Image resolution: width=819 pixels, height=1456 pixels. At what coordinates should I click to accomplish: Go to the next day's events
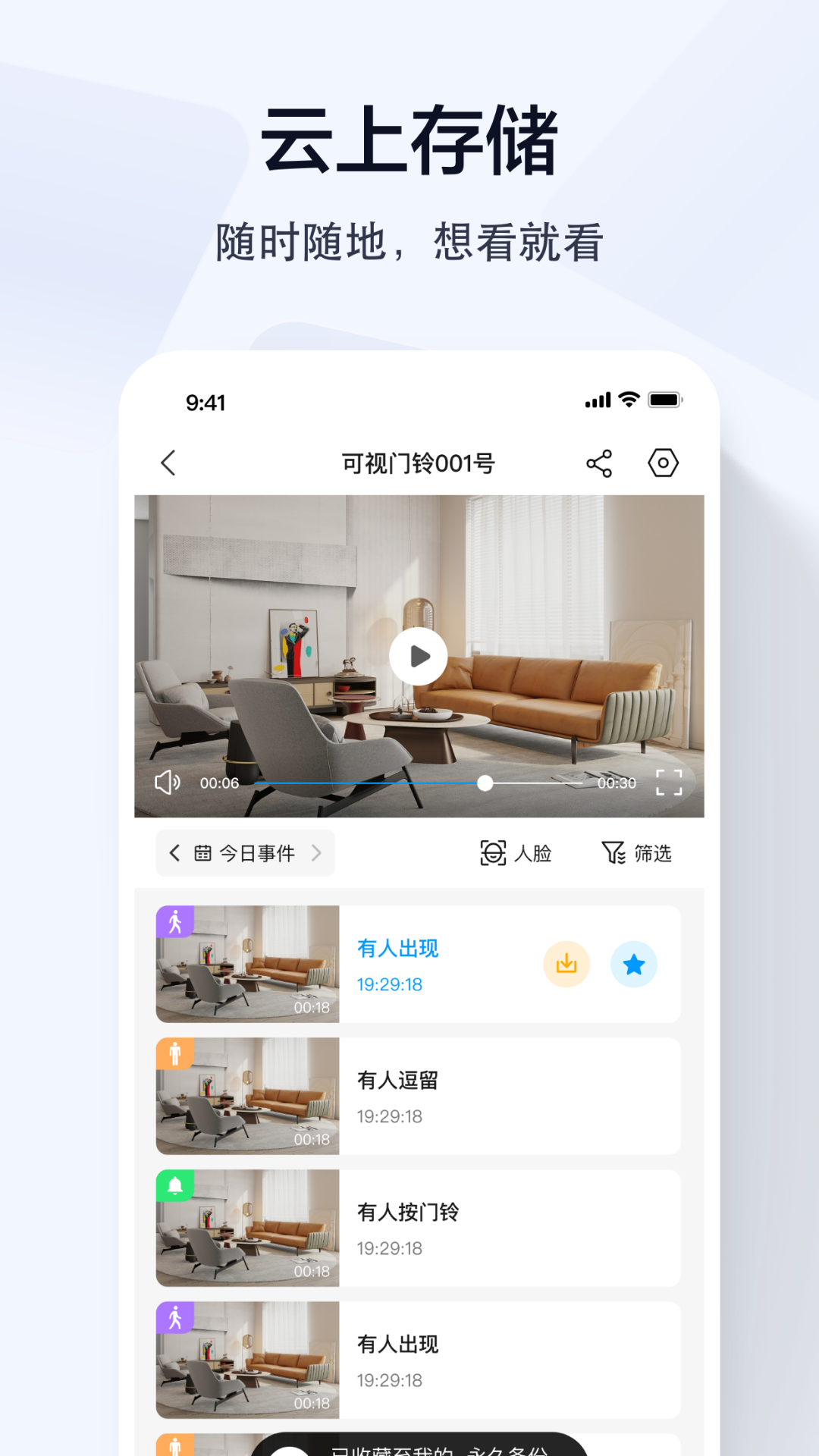pos(318,852)
